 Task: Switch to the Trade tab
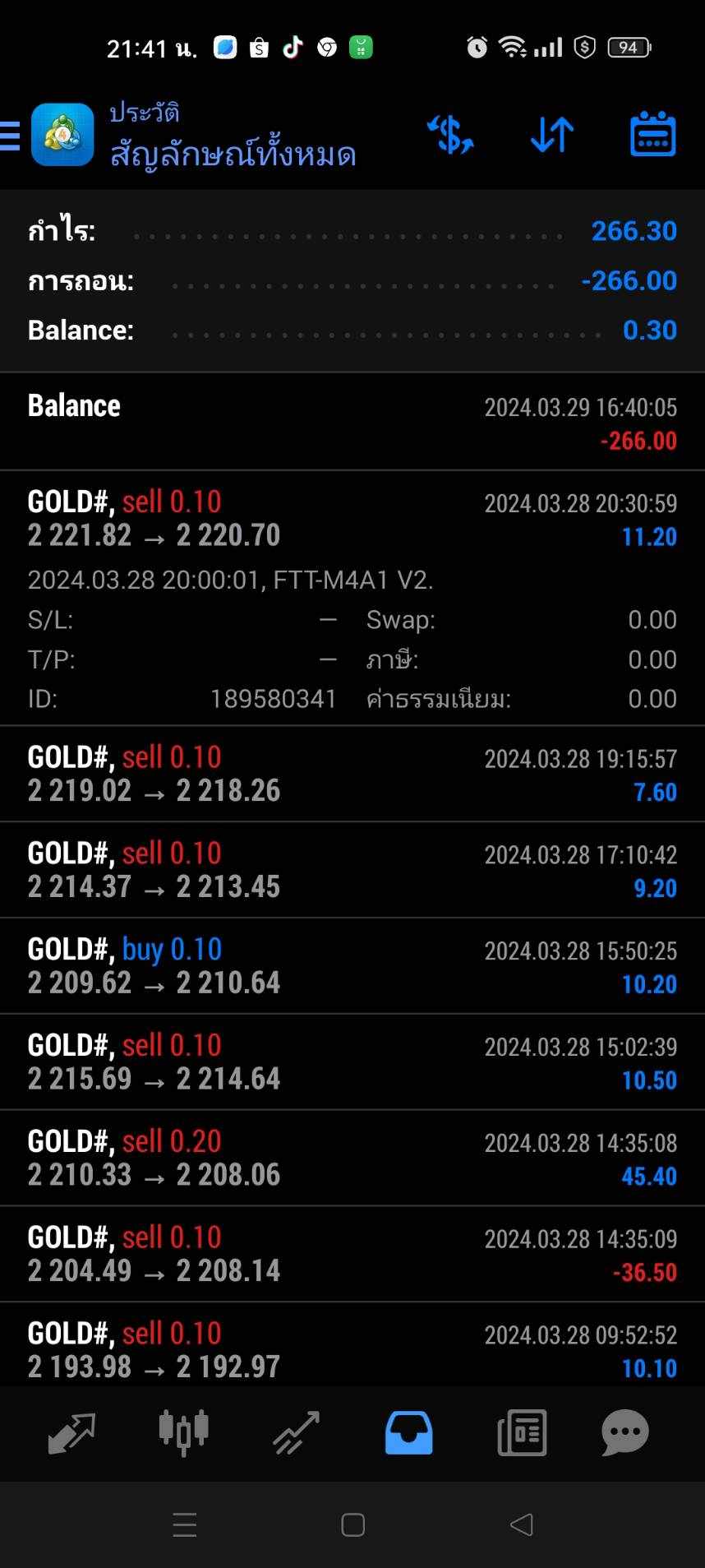click(296, 1433)
